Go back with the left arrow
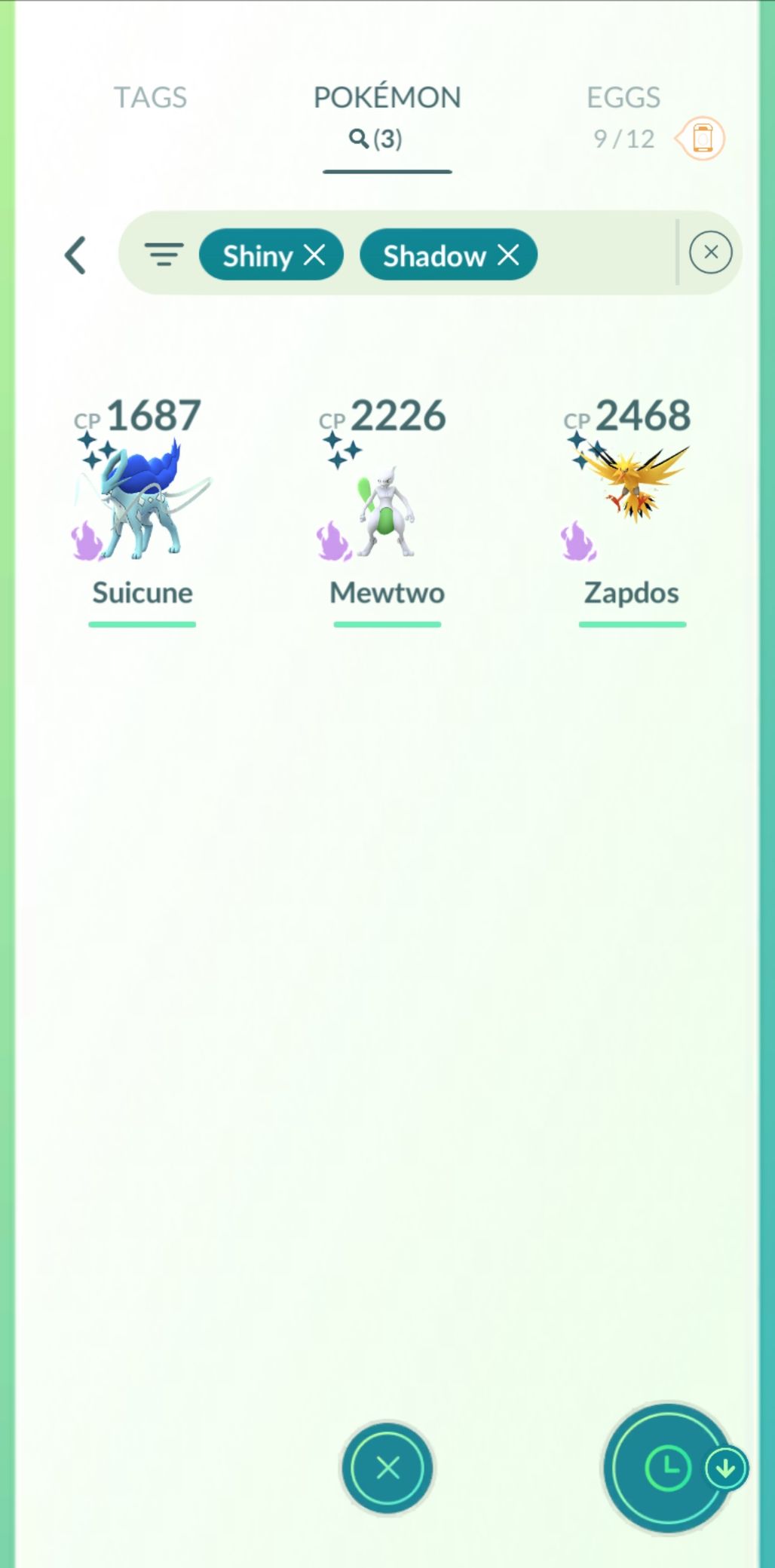This screenshot has height=1568, width=775. pos(75,255)
